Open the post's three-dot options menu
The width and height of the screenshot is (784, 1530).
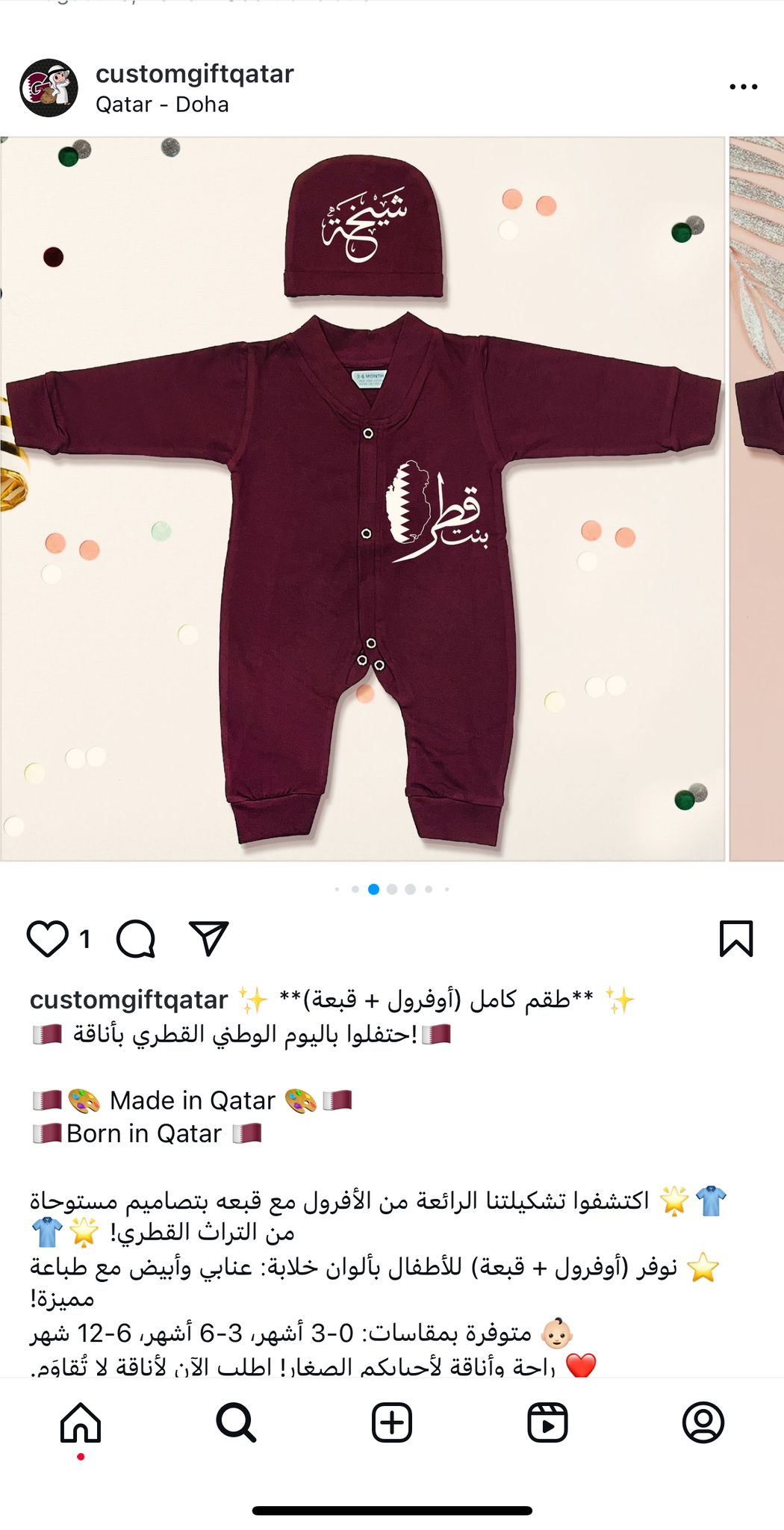(744, 87)
